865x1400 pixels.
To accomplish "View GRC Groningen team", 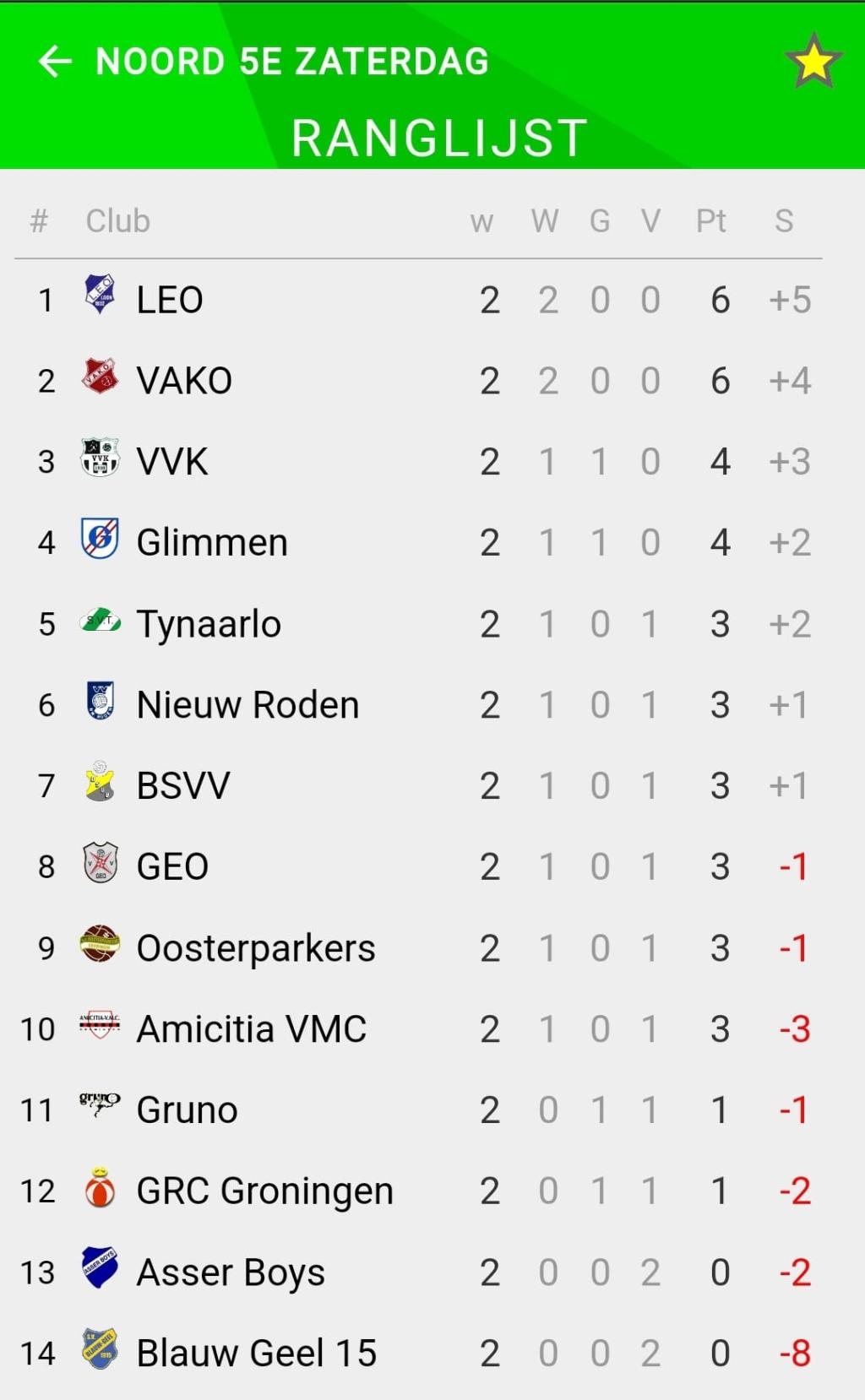I will pos(418,1191).
